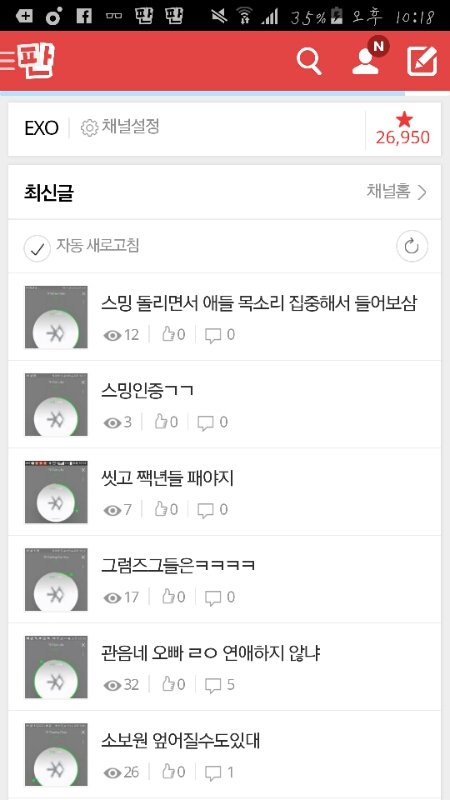Open the search magnifier icon

click(309, 62)
